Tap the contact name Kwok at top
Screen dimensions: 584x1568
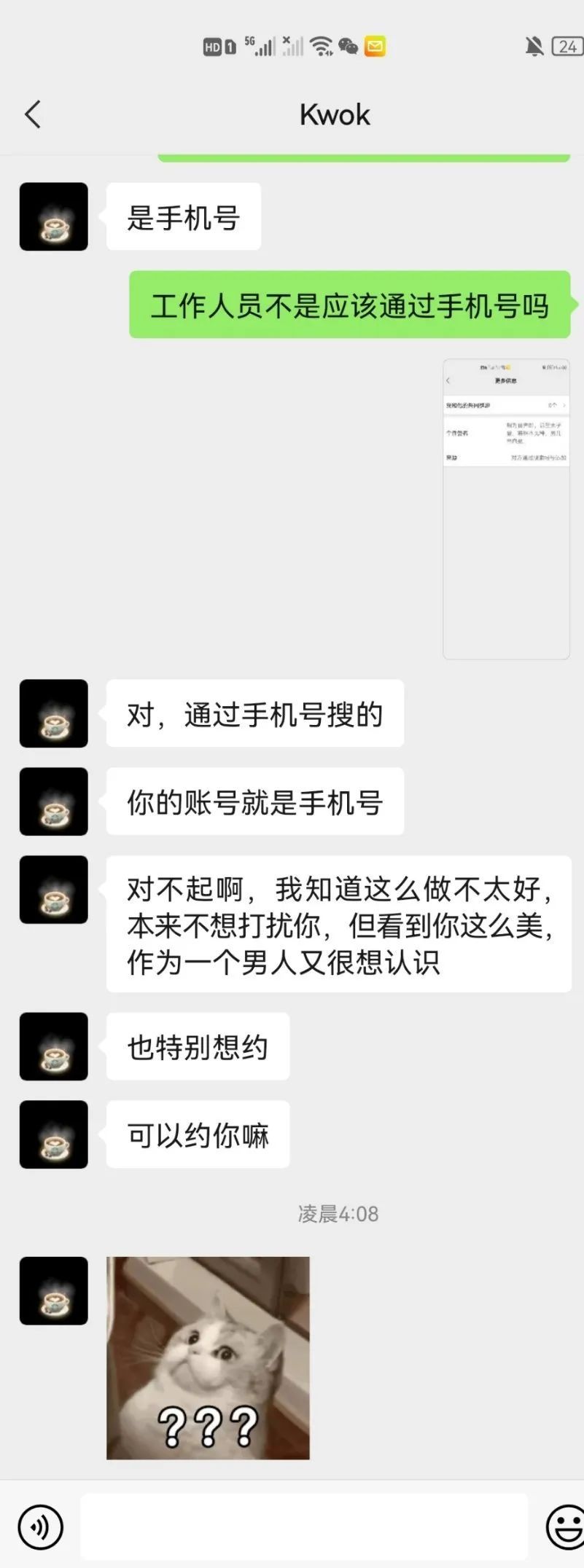coord(335,114)
